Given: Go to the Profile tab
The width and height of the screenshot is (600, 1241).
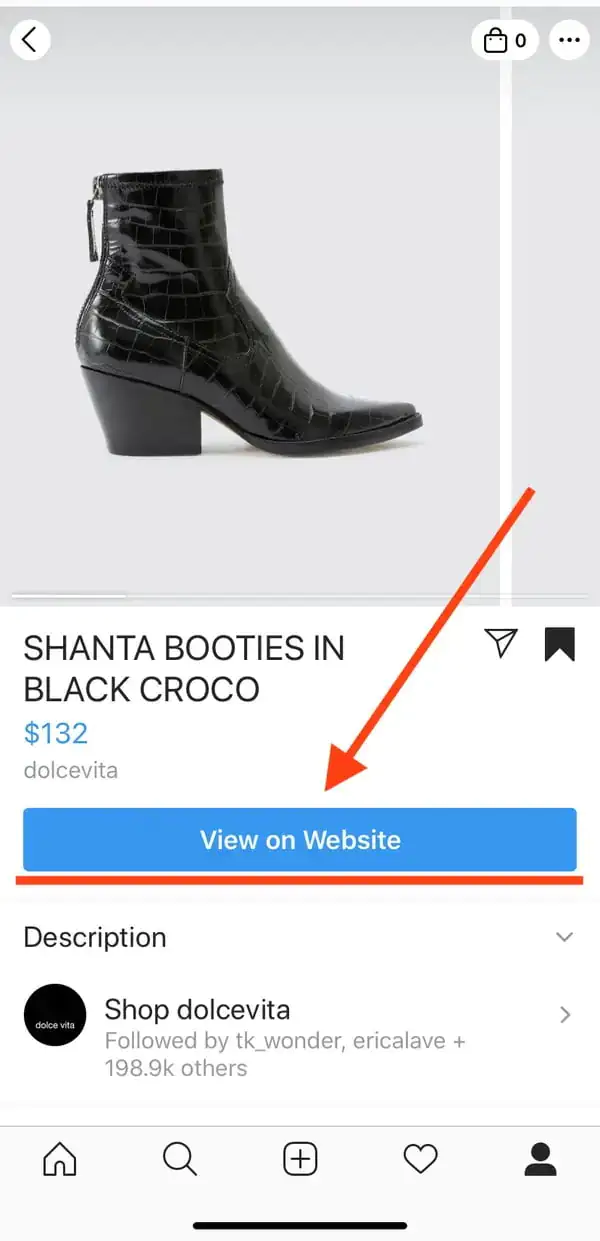Looking at the screenshot, I should (540, 1159).
